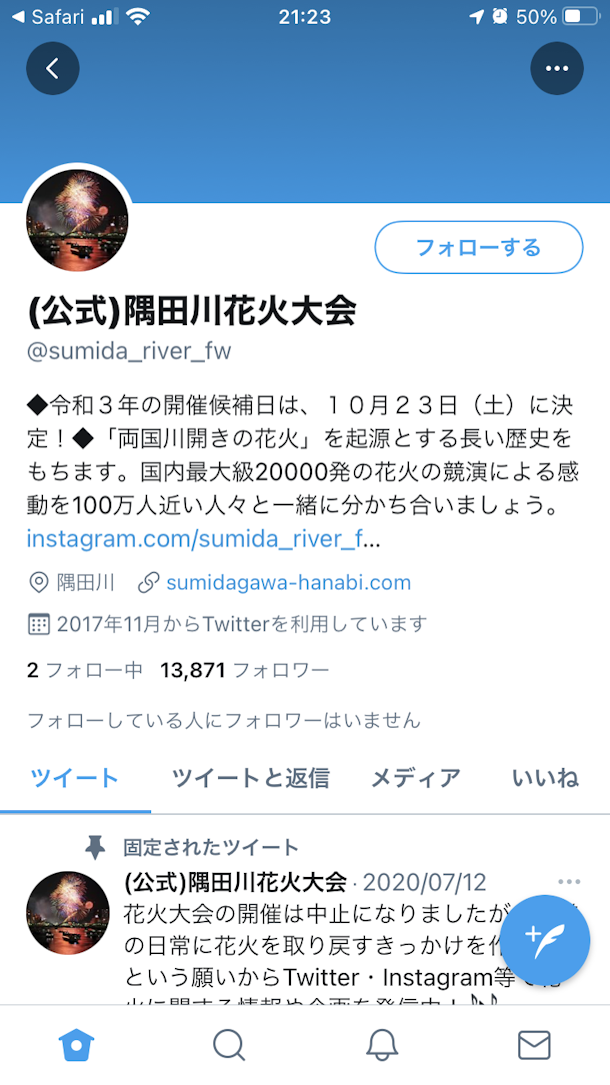Go back using the arrow button
The height and width of the screenshot is (1085, 610).
[x=52, y=68]
